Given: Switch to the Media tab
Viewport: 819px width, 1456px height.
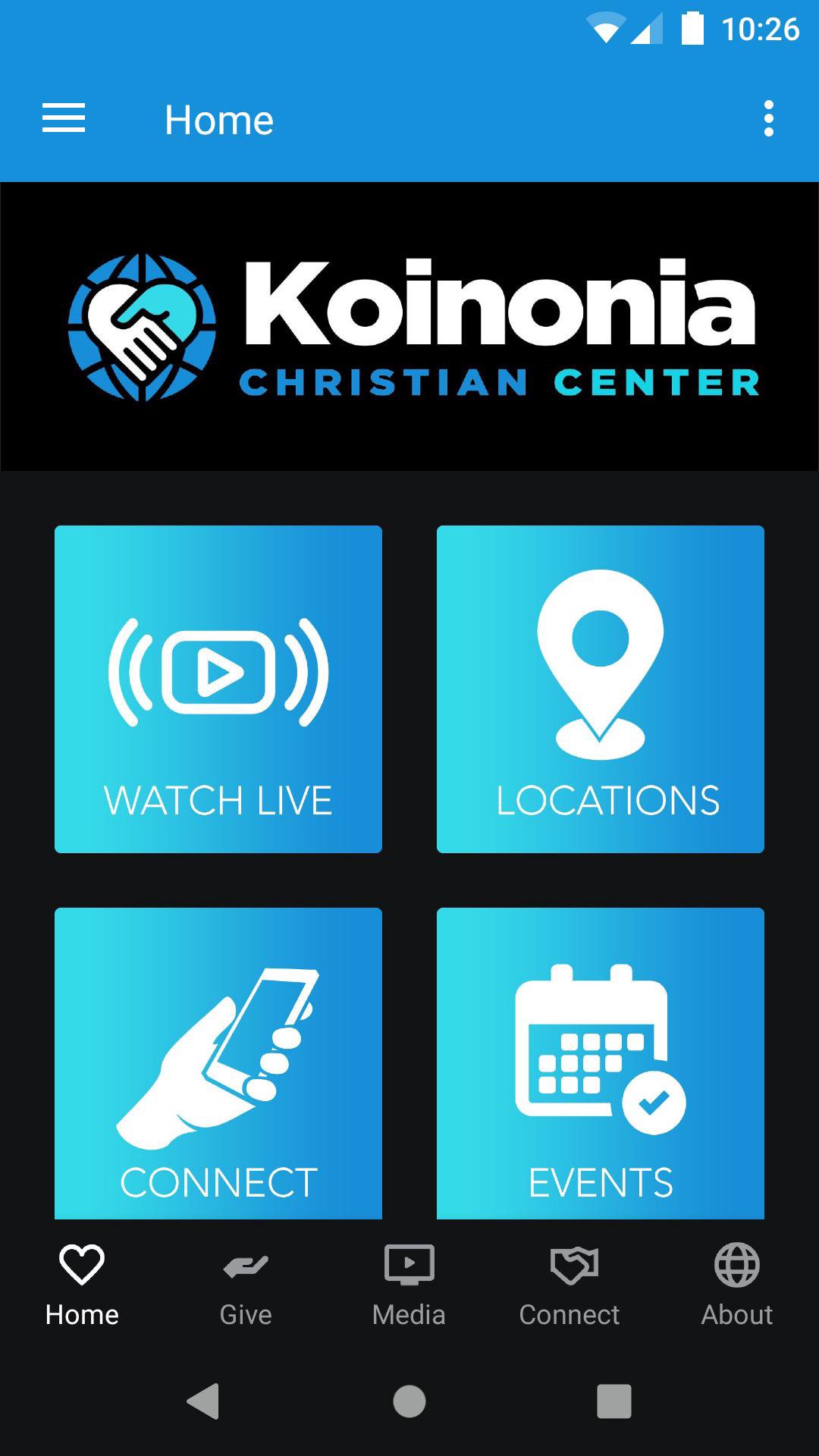Looking at the screenshot, I should click(409, 1285).
